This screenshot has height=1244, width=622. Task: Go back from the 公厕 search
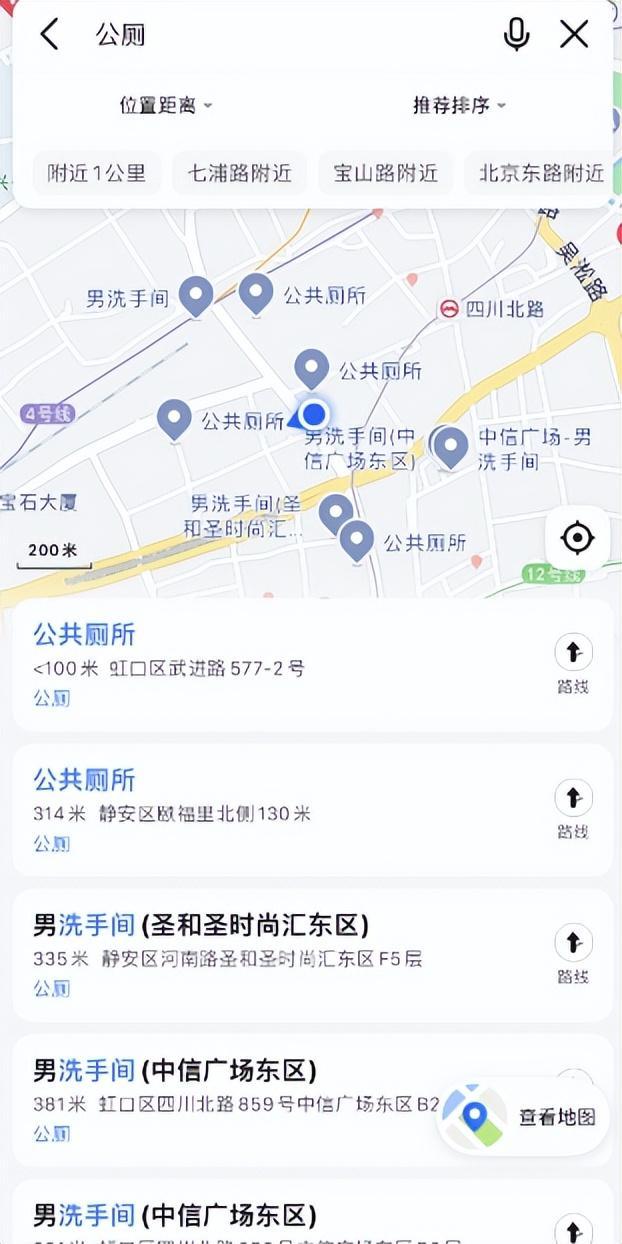pyautogui.click(x=49, y=34)
